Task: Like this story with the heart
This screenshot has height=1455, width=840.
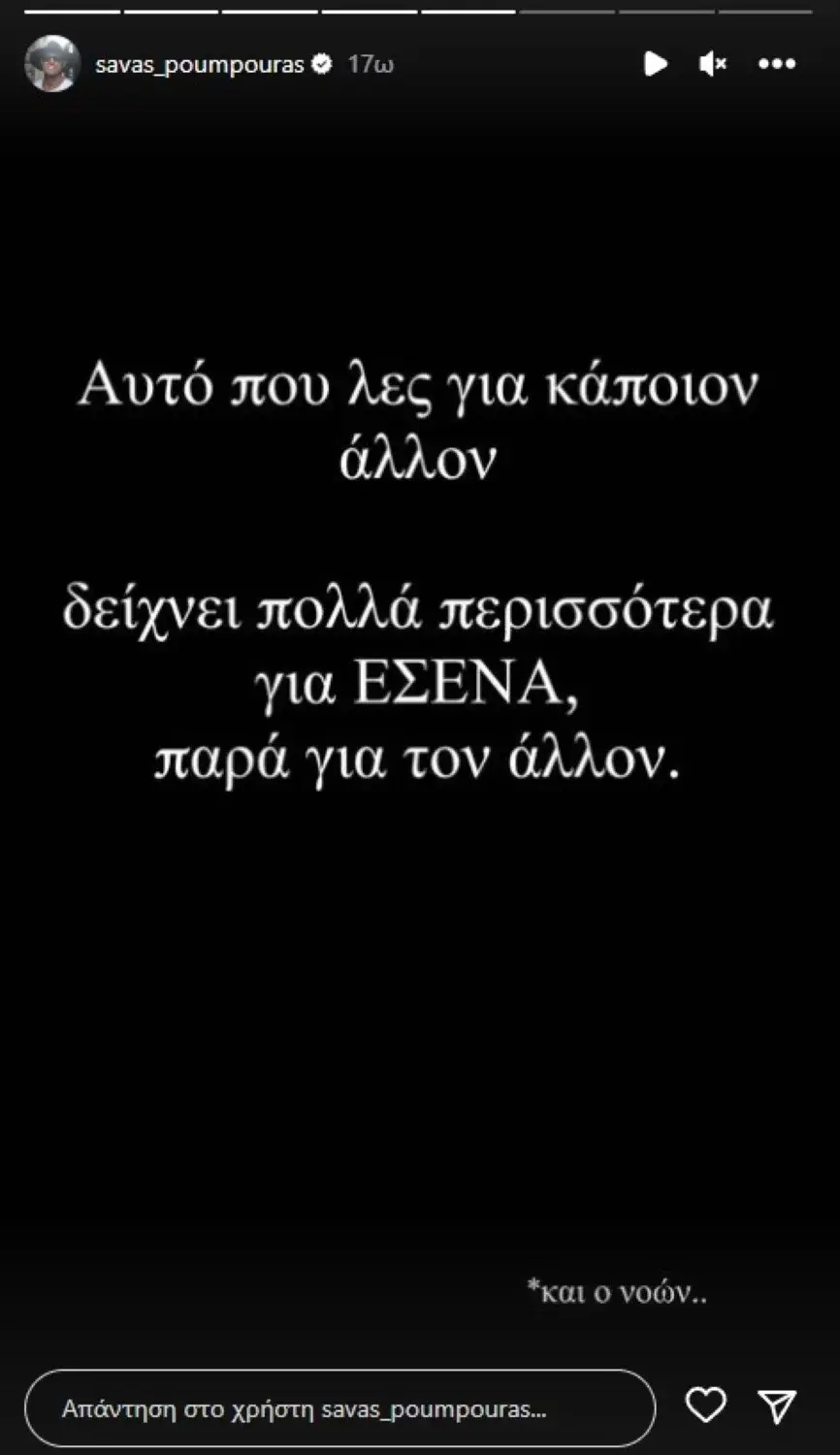Action: pyautogui.click(x=705, y=1405)
